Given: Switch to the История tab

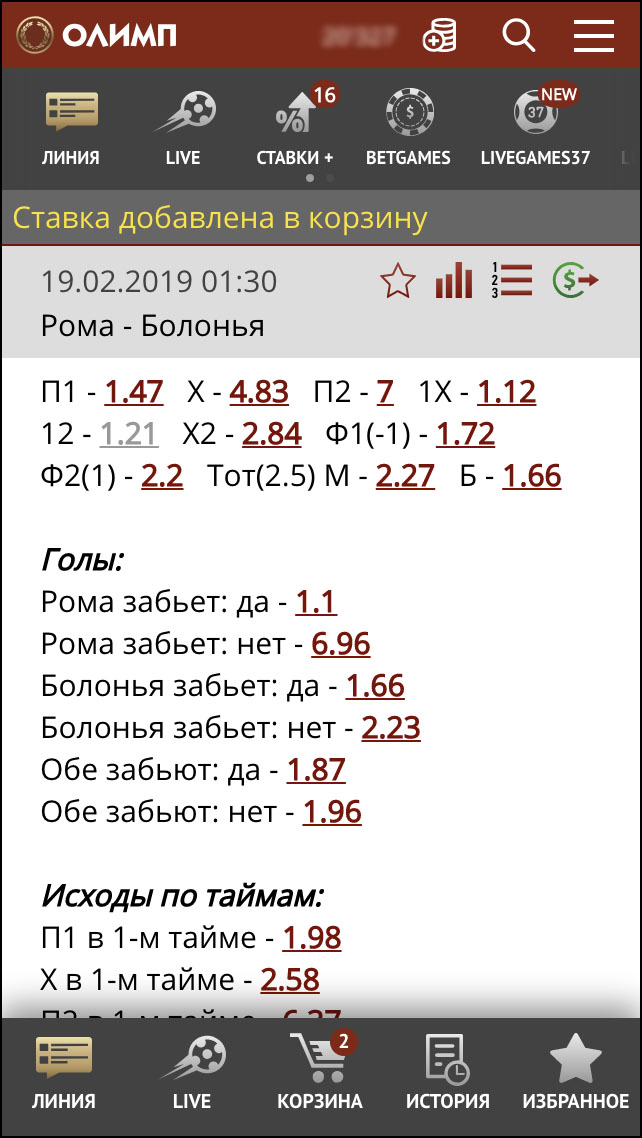Looking at the screenshot, I should (447, 1075).
